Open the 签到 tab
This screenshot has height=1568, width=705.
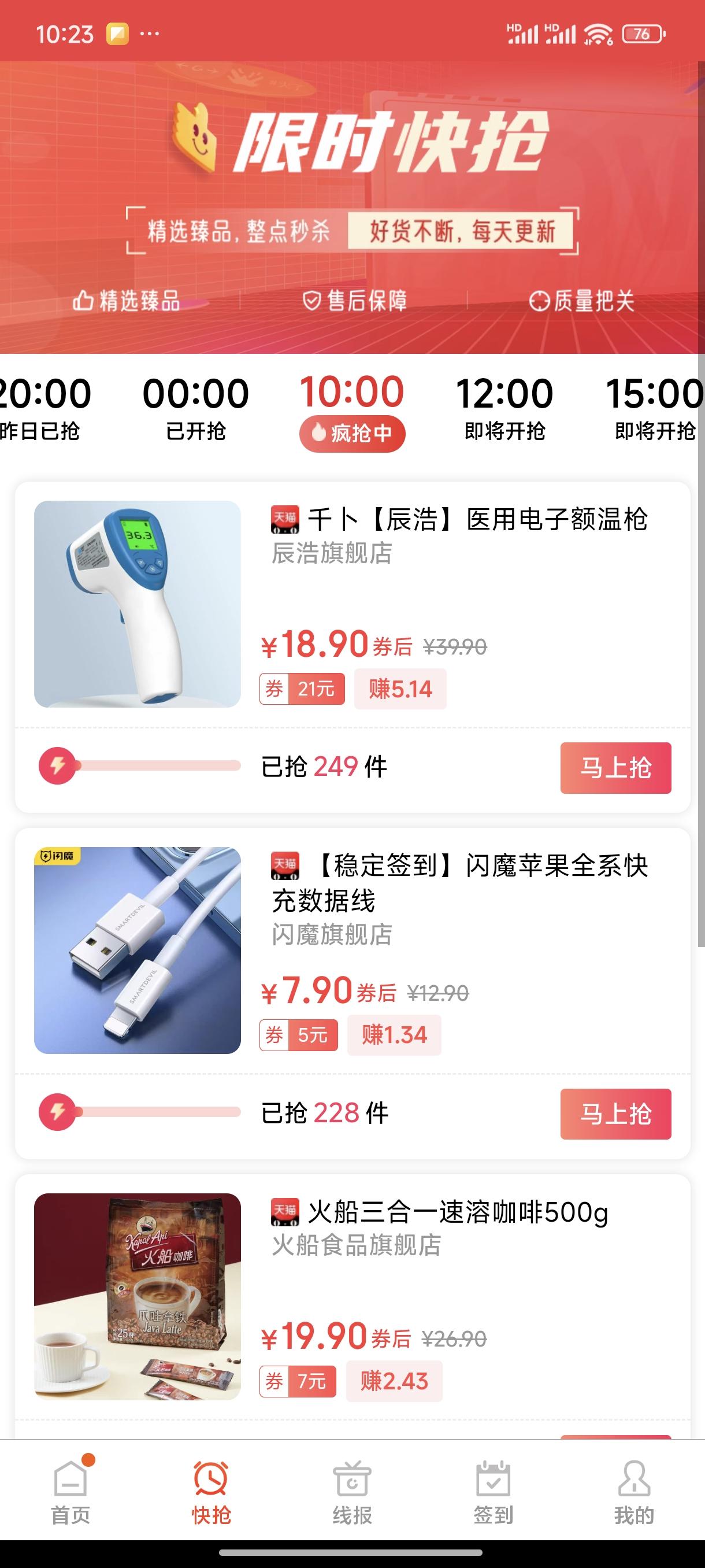point(493,1492)
